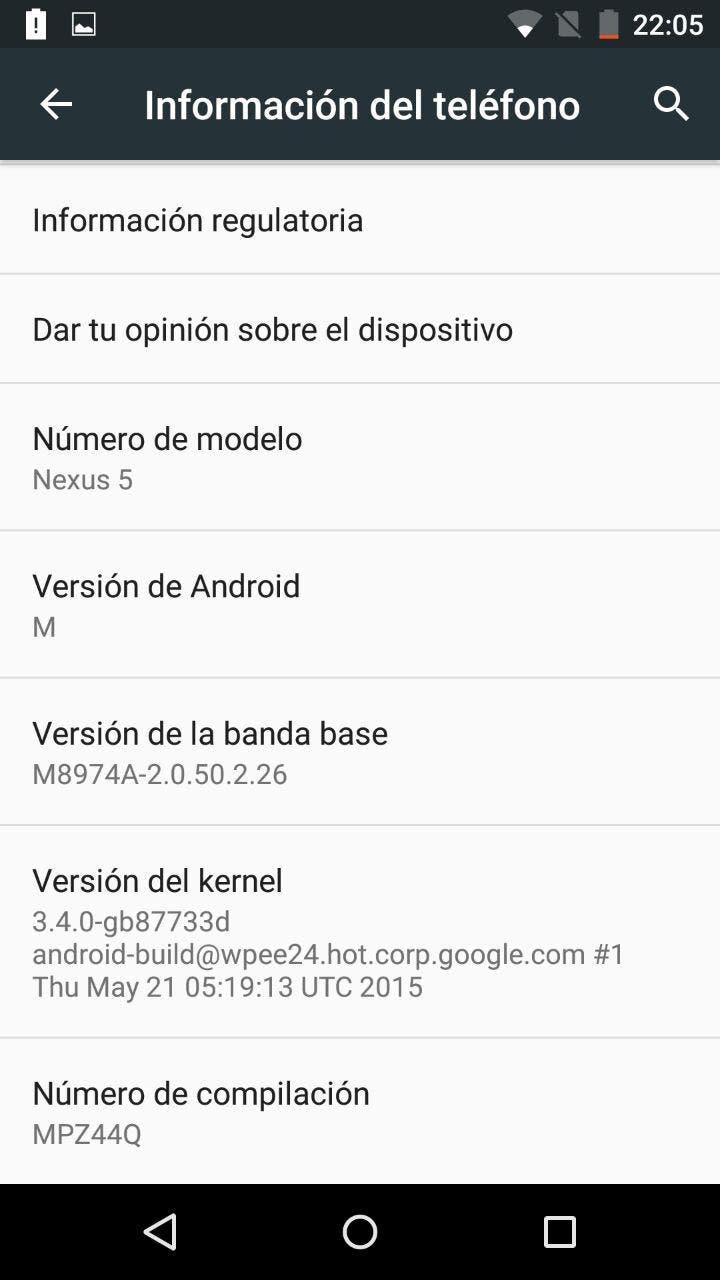Open search in phone settings
The height and width of the screenshot is (1280, 720).
click(x=671, y=104)
